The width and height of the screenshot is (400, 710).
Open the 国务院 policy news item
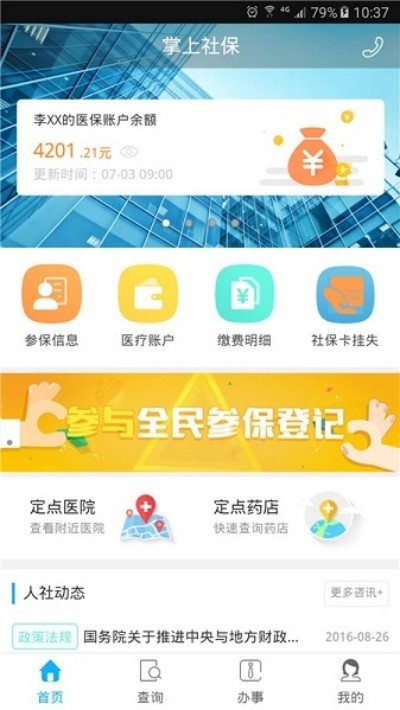pyautogui.click(x=200, y=637)
